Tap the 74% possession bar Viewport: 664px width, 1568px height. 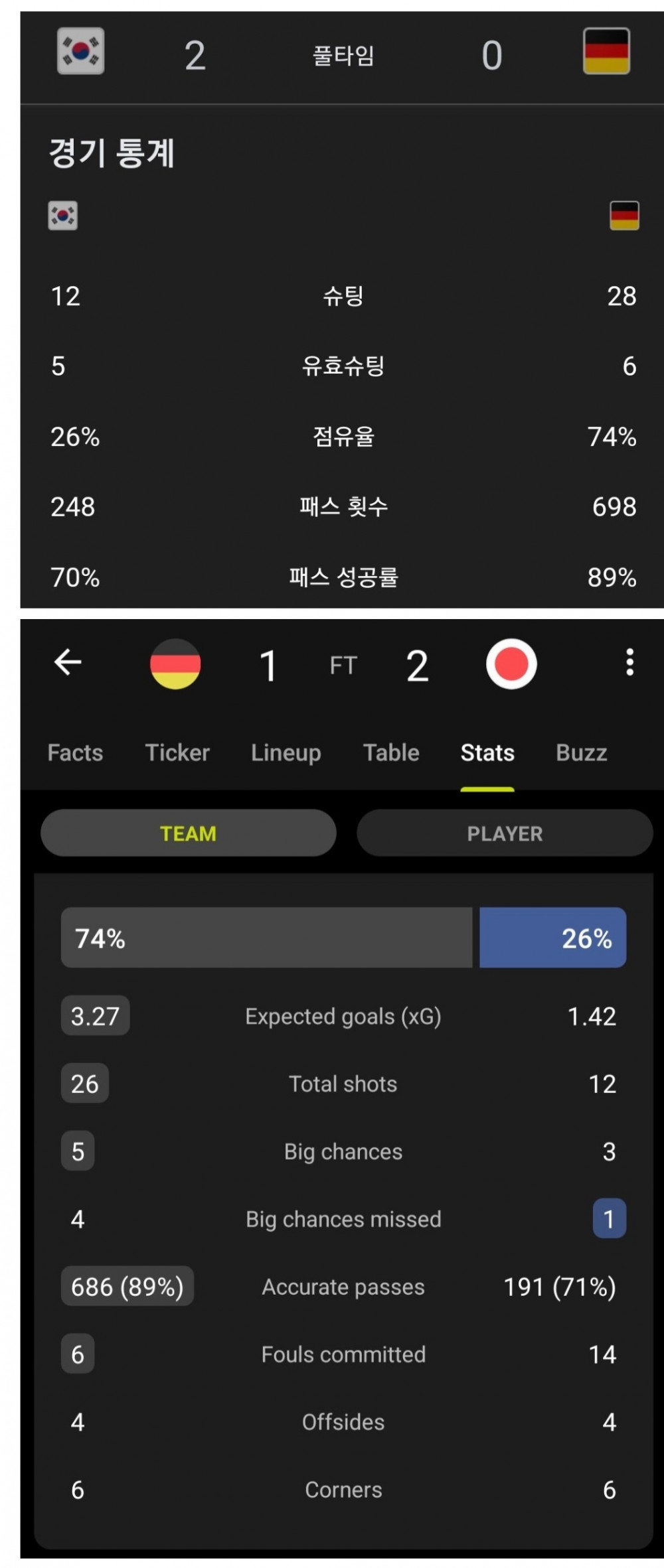[x=266, y=937]
